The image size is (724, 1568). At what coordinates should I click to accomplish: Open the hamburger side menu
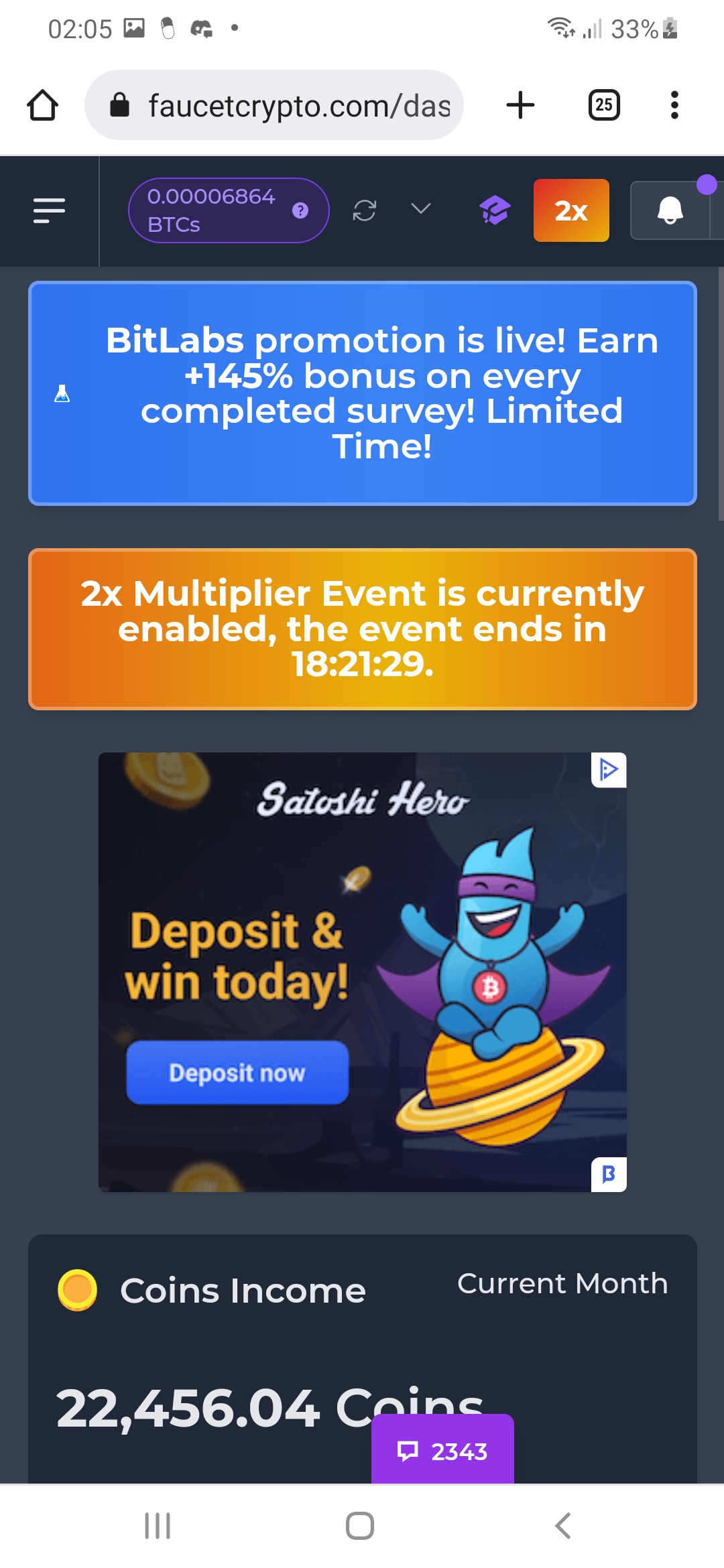pyautogui.click(x=50, y=210)
